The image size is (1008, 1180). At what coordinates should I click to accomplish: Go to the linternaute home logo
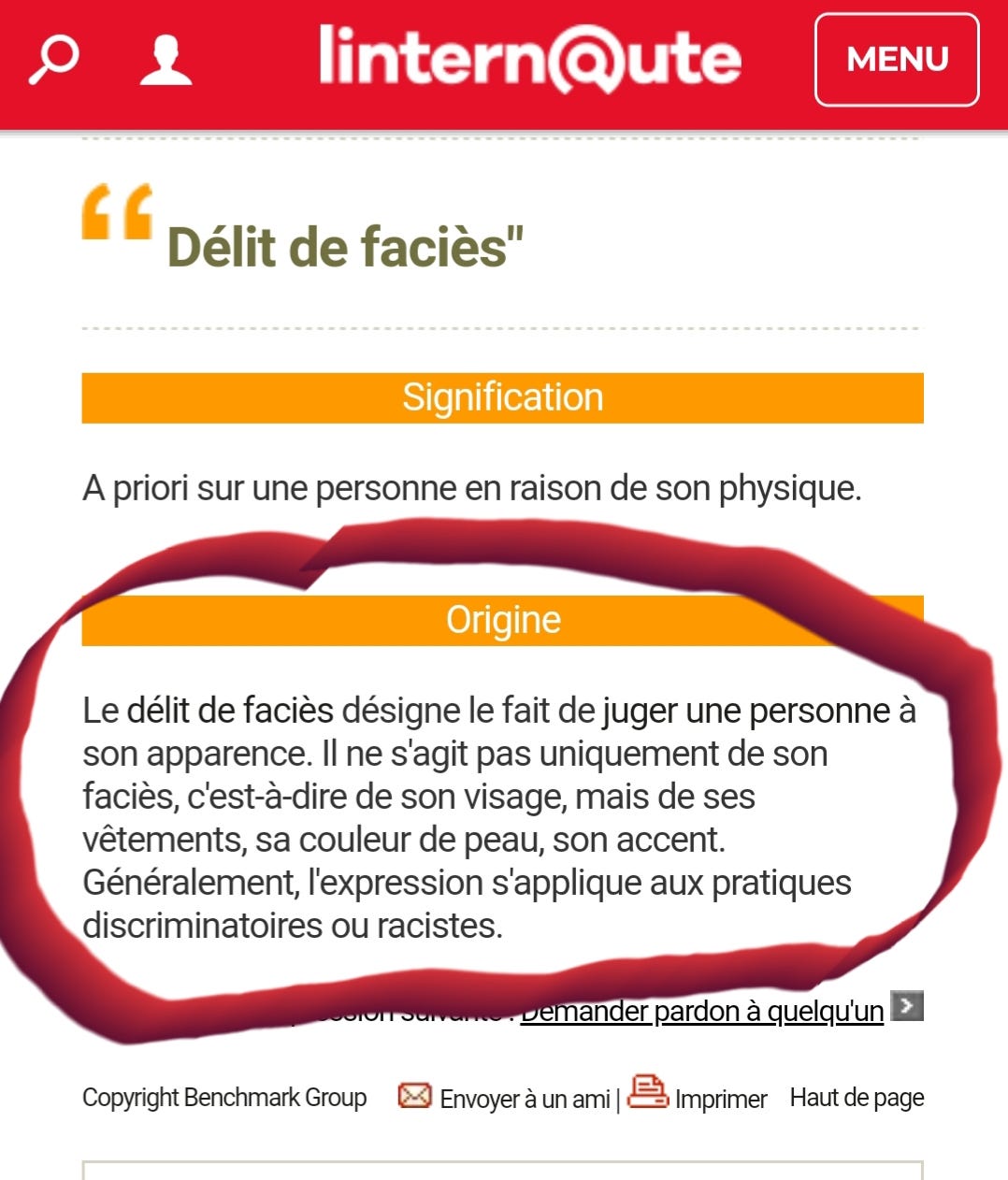tap(529, 59)
